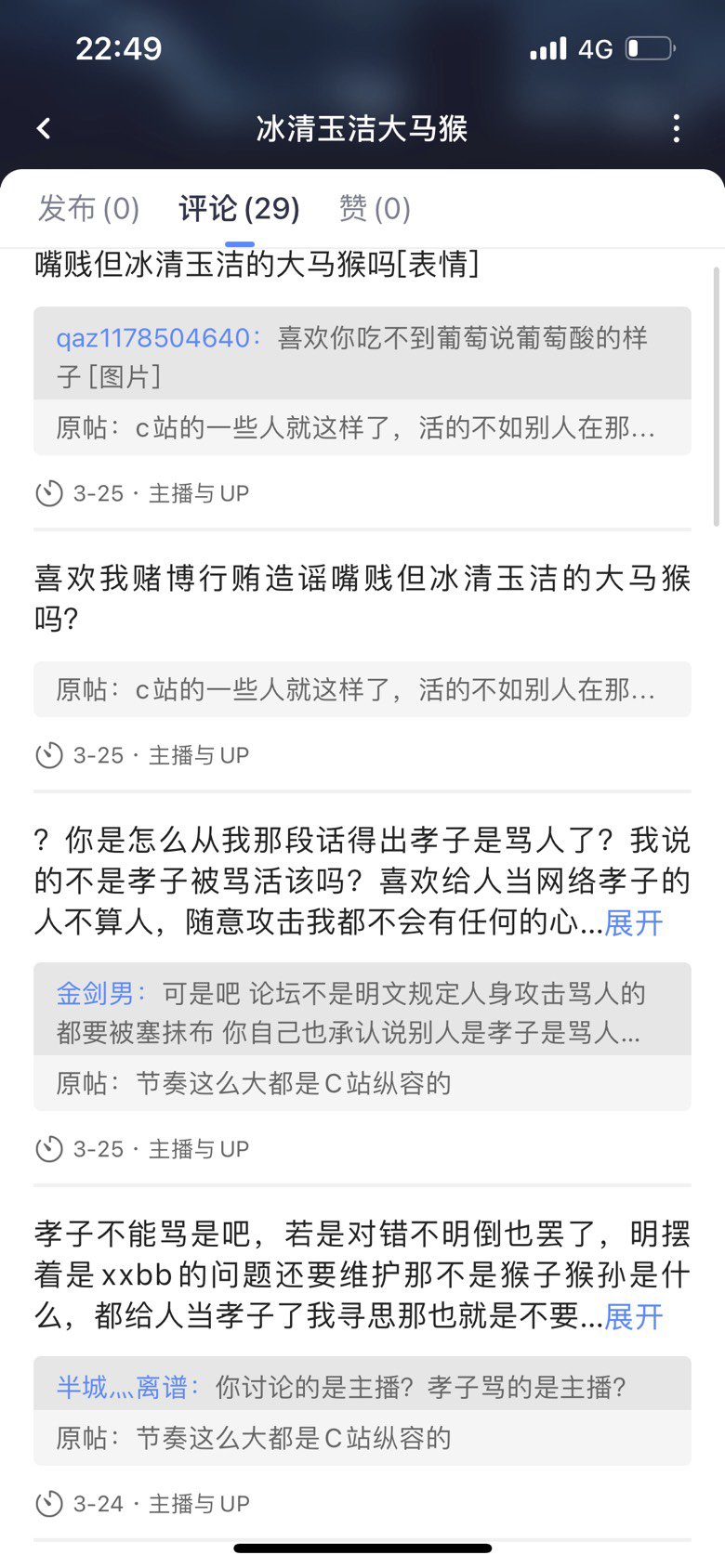Open 金剑男's username link

95,993
